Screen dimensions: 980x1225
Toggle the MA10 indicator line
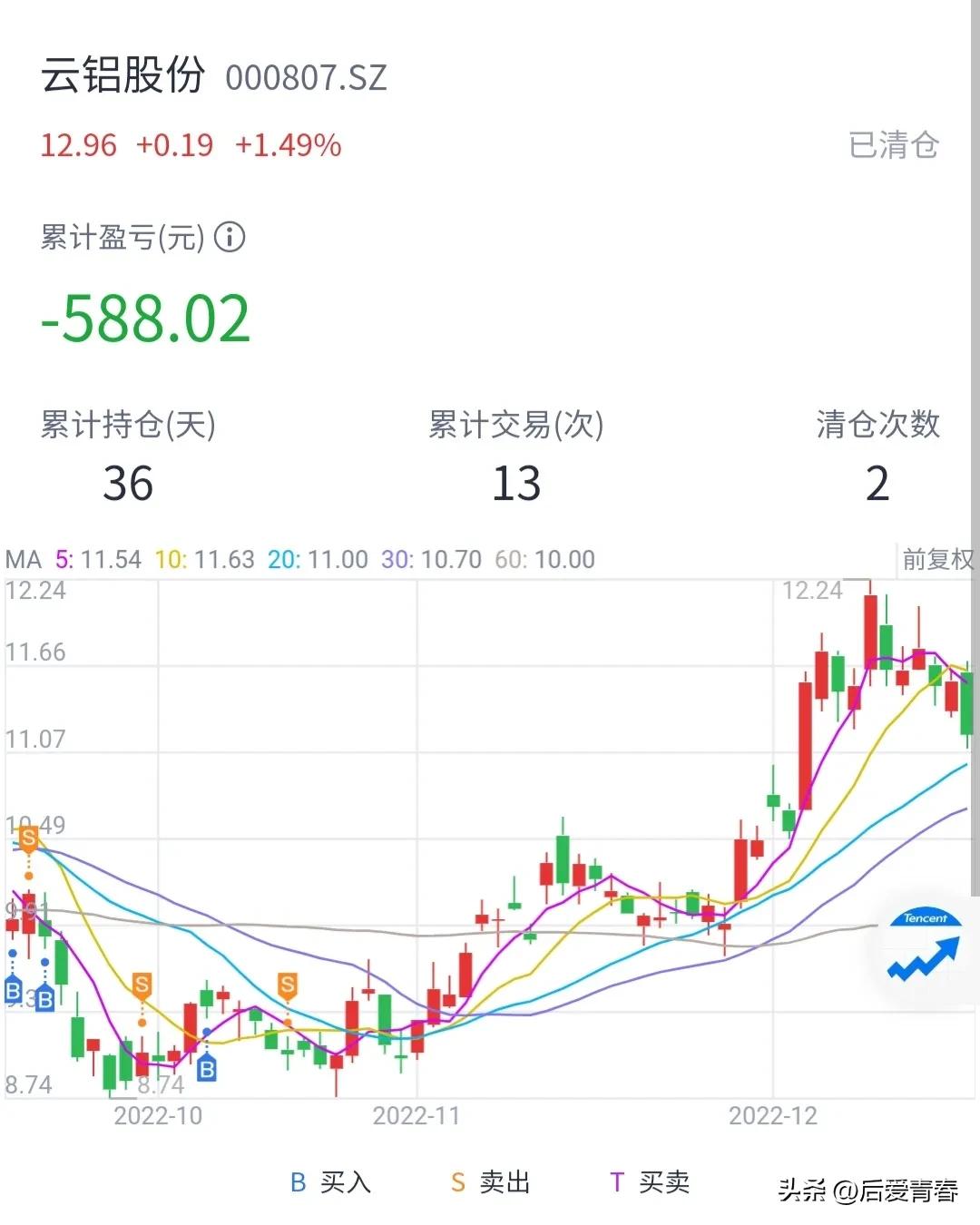(x=209, y=560)
